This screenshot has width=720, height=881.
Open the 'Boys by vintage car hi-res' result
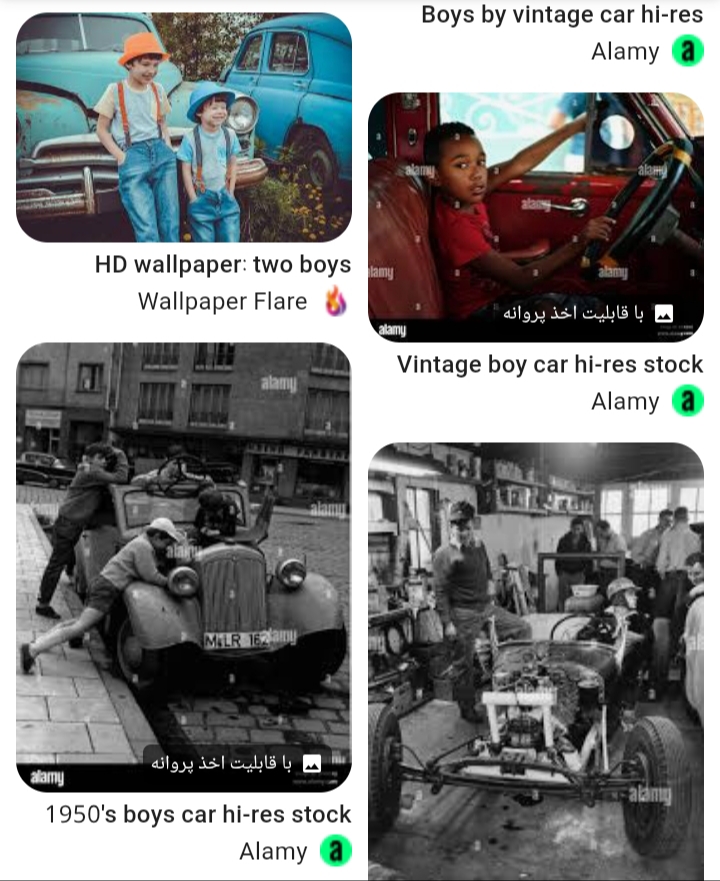pos(561,15)
